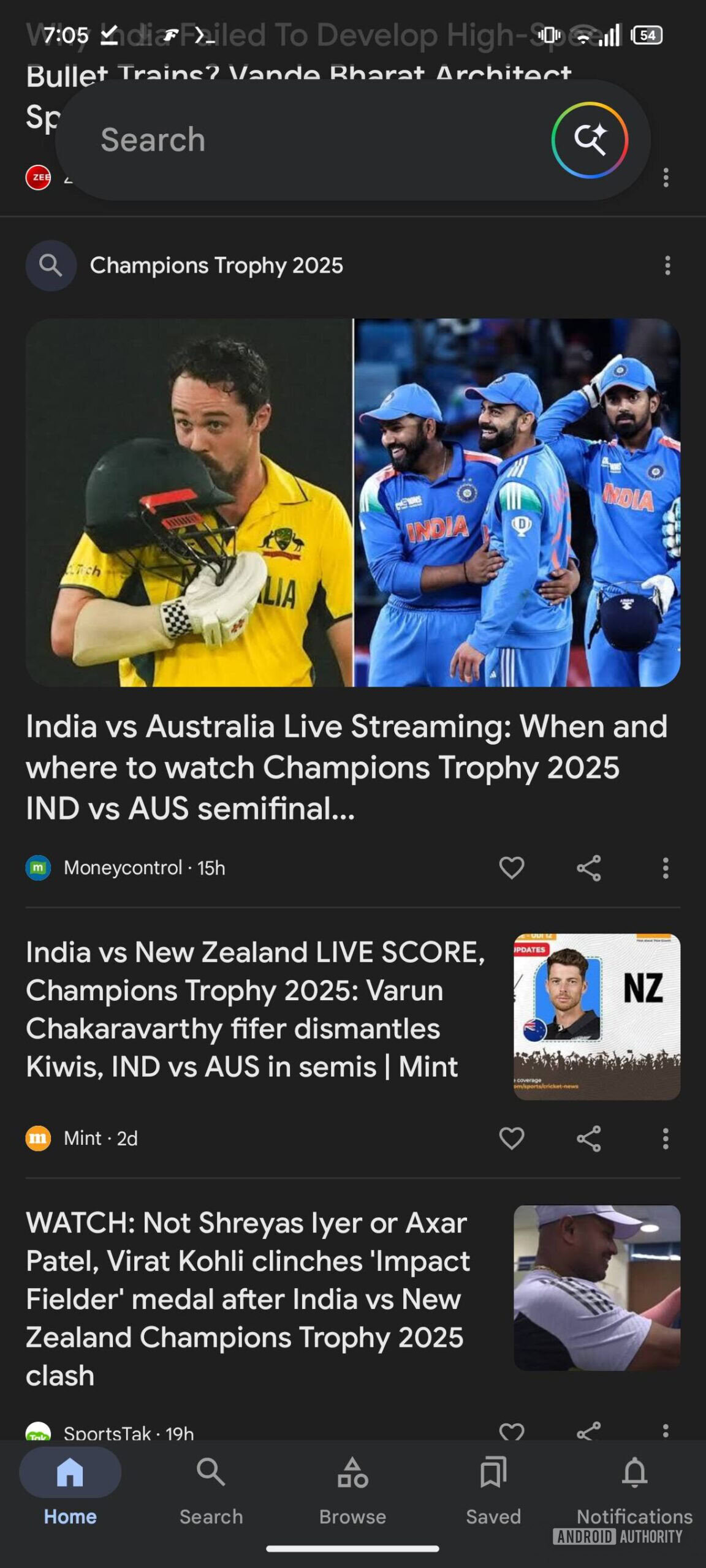Share the Moneycontrol article
The width and height of the screenshot is (706, 1568).
point(588,868)
